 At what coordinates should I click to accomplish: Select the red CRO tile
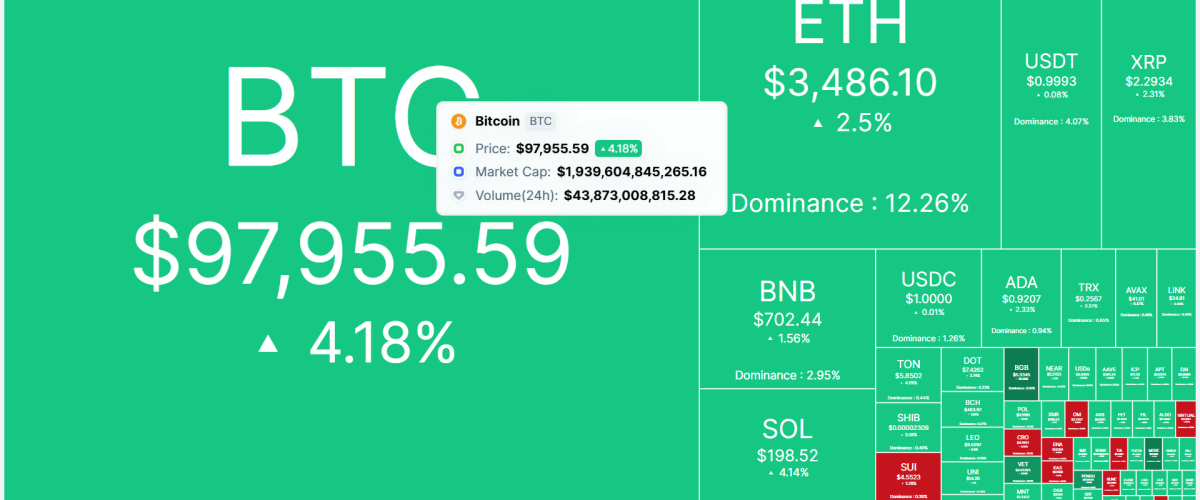pos(1022,440)
